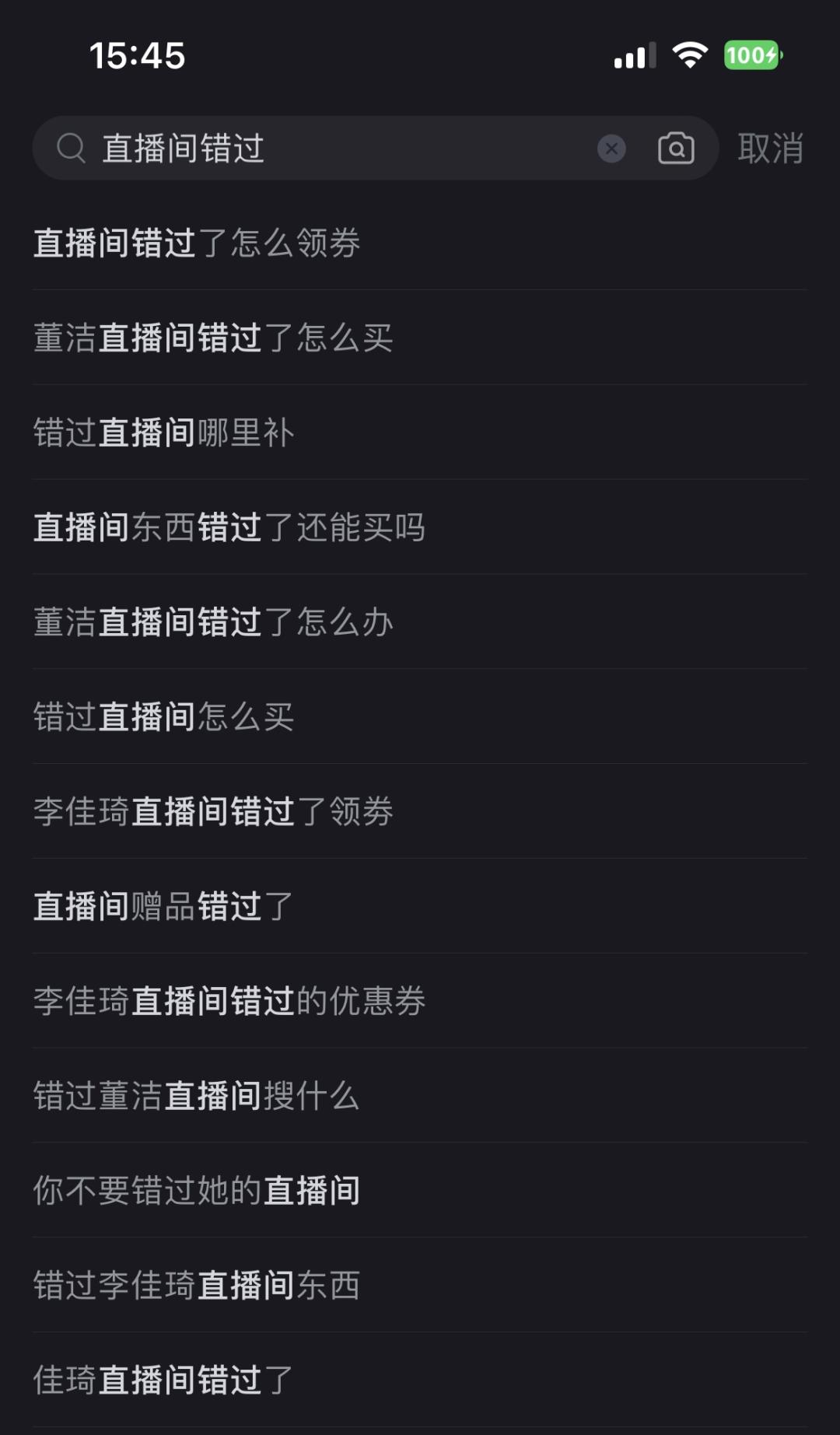Tap the 取消 cancel button
Screen dimensions: 840x1435
pyautogui.click(x=771, y=148)
